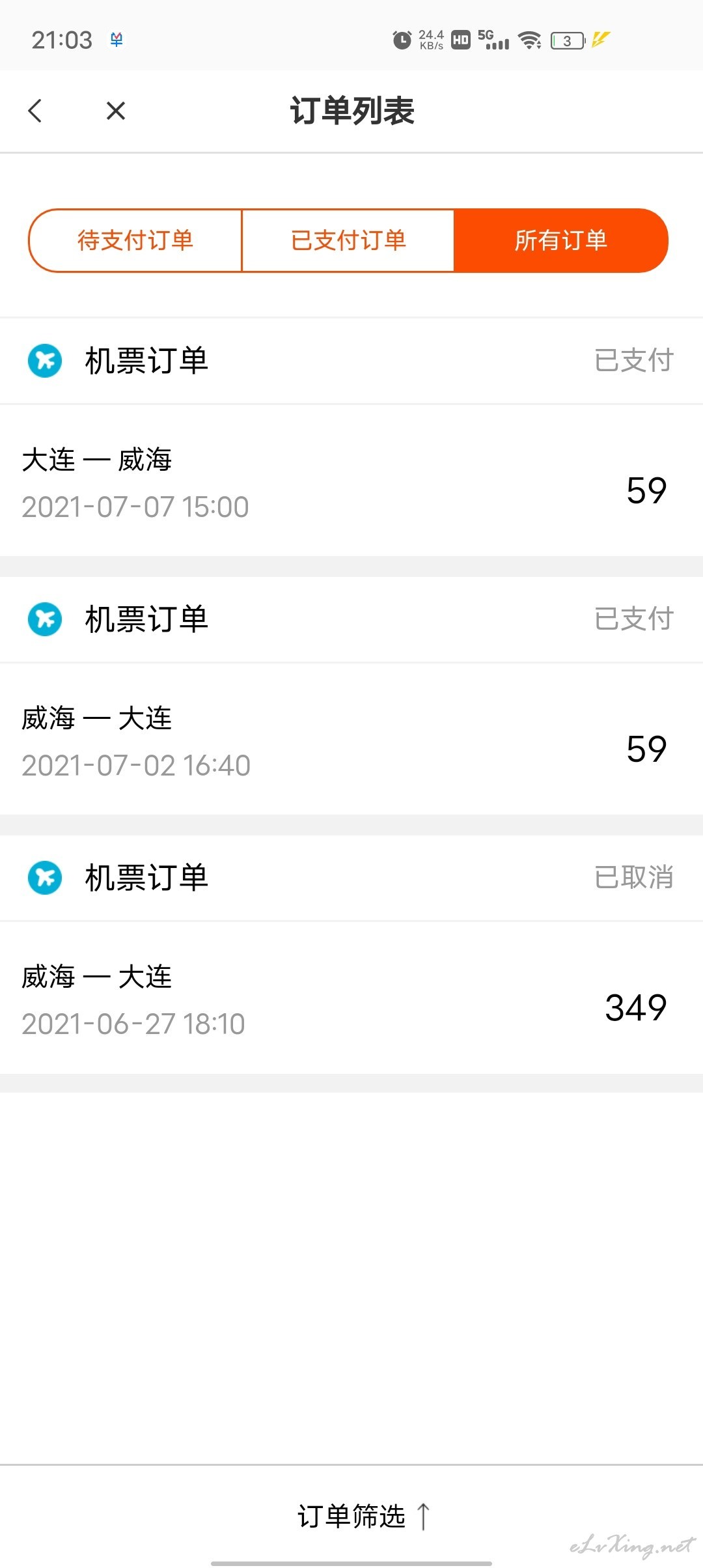
Task: Switch to the 待支付订单 tab
Action: click(x=135, y=240)
